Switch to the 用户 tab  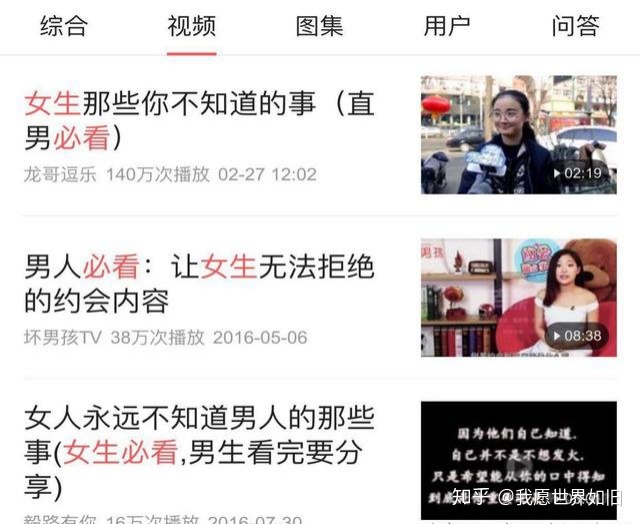447,26
